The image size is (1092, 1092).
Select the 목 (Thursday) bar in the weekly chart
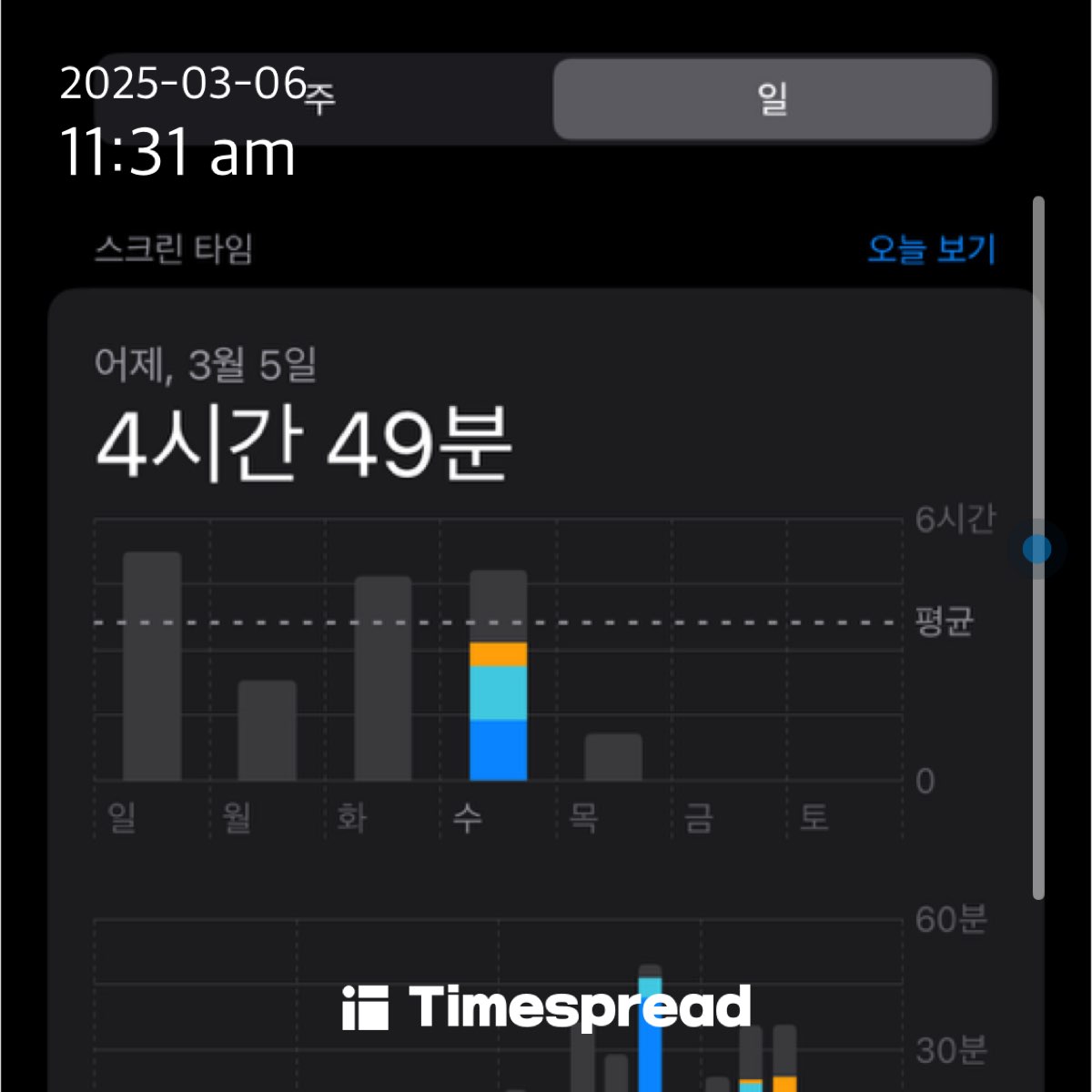click(613, 756)
